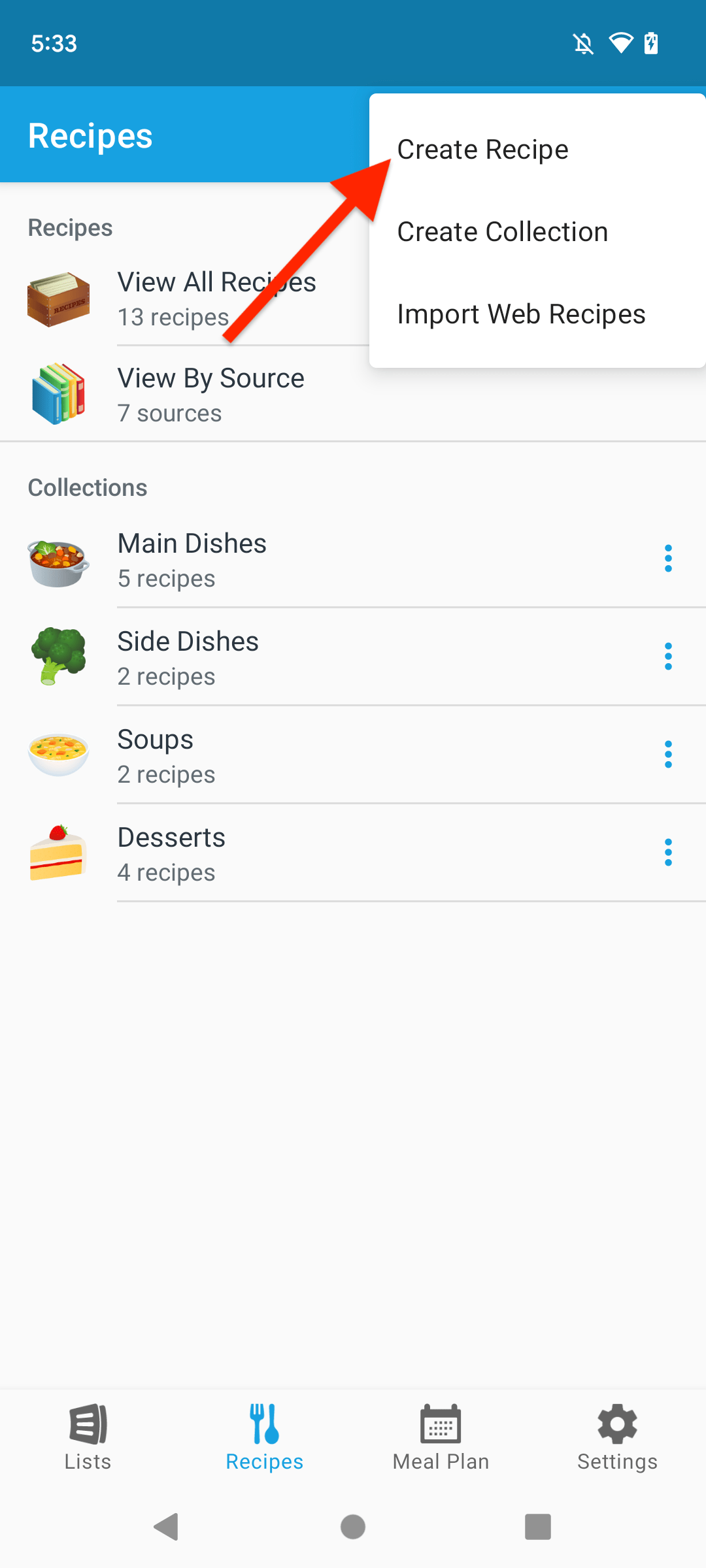Open more options for Main Dishes
Screen dimensions: 706x1568
[x=668, y=559]
